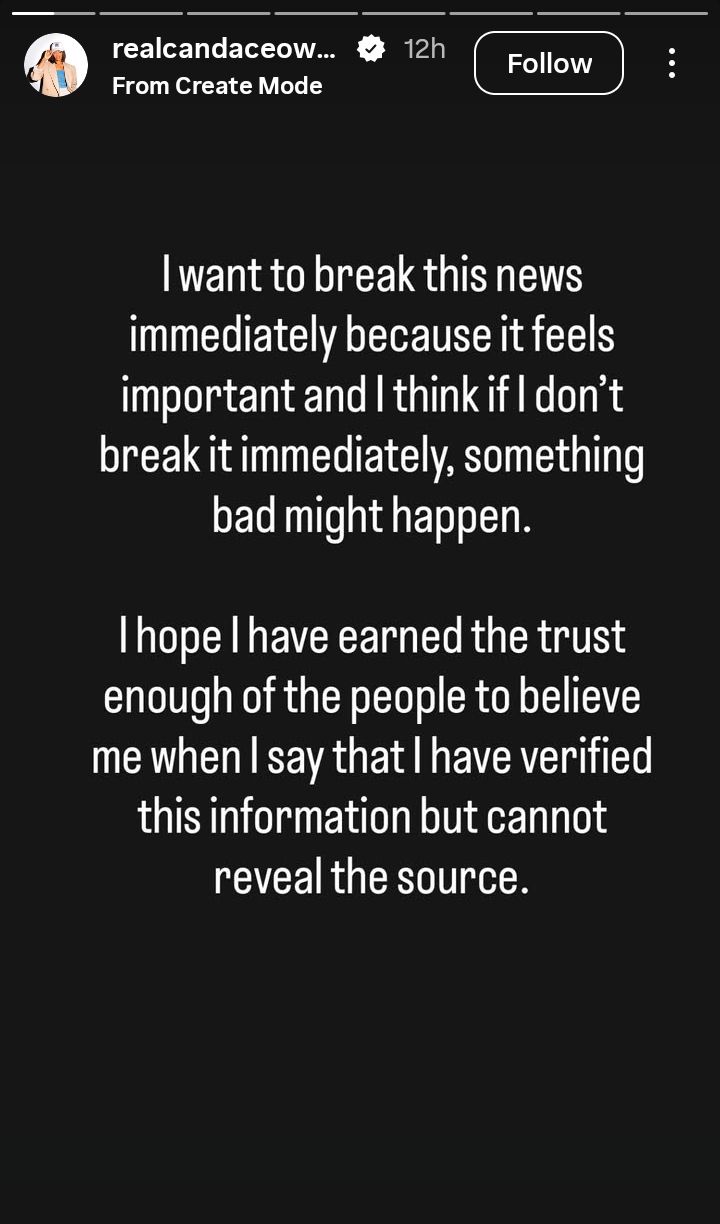Open the story's three-dot overflow menu
This screenshot has width=720, height=1224.
[672, 64]
